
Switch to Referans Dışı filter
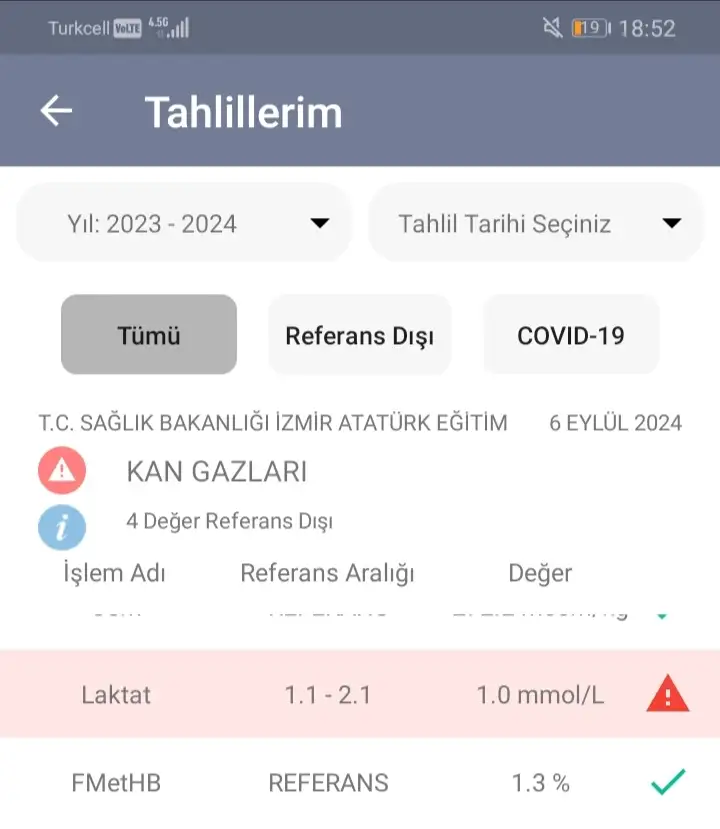(360, 335)
